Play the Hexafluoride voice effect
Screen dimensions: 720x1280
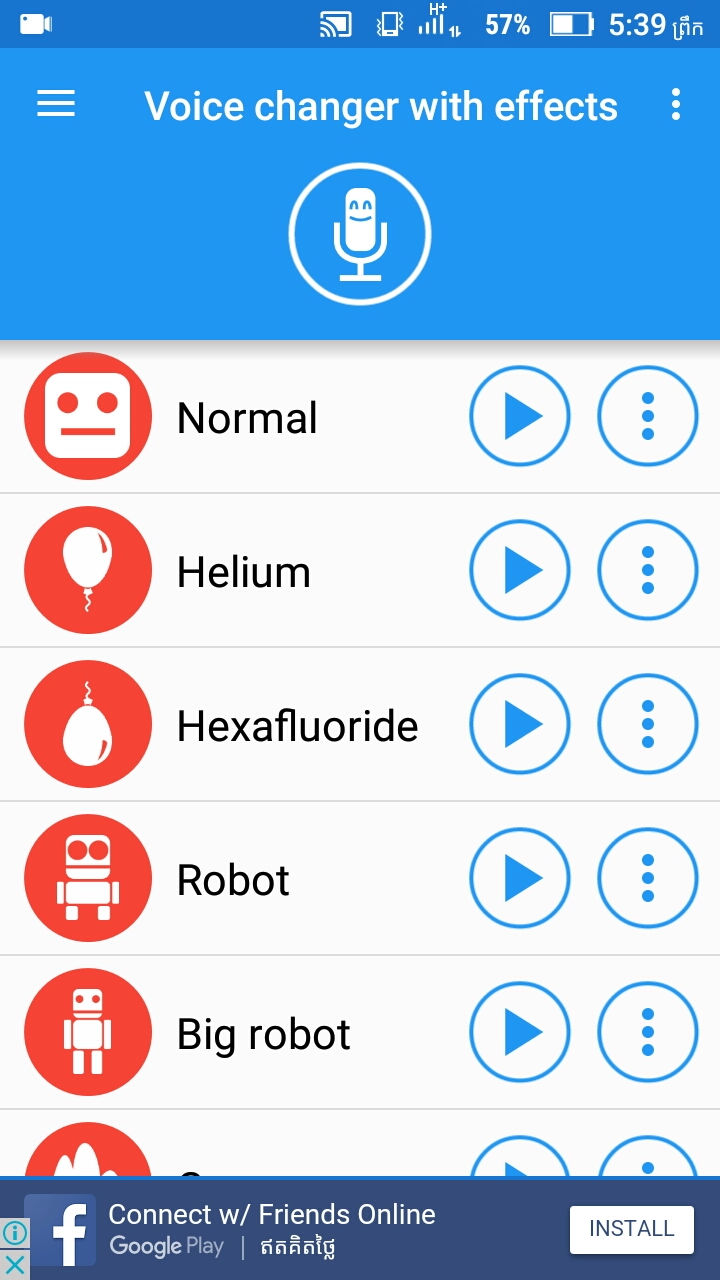coord(520,724)
